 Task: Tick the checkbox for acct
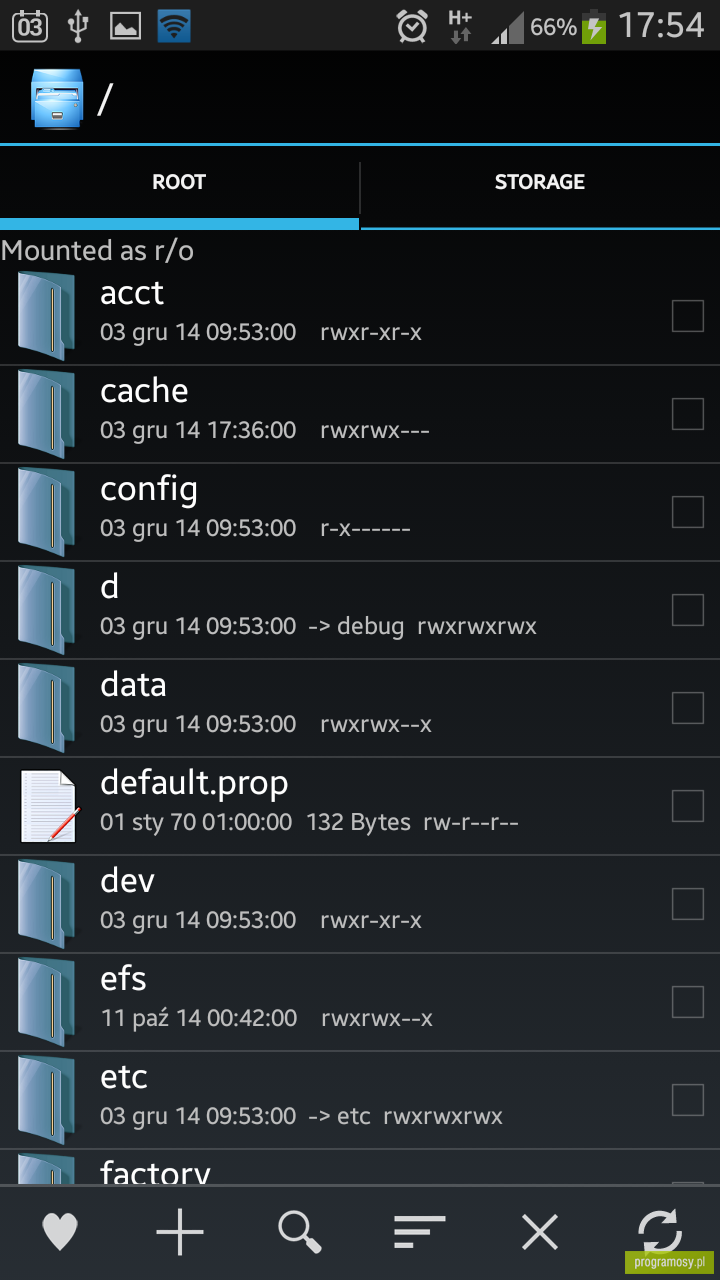[x=688, y=316]
